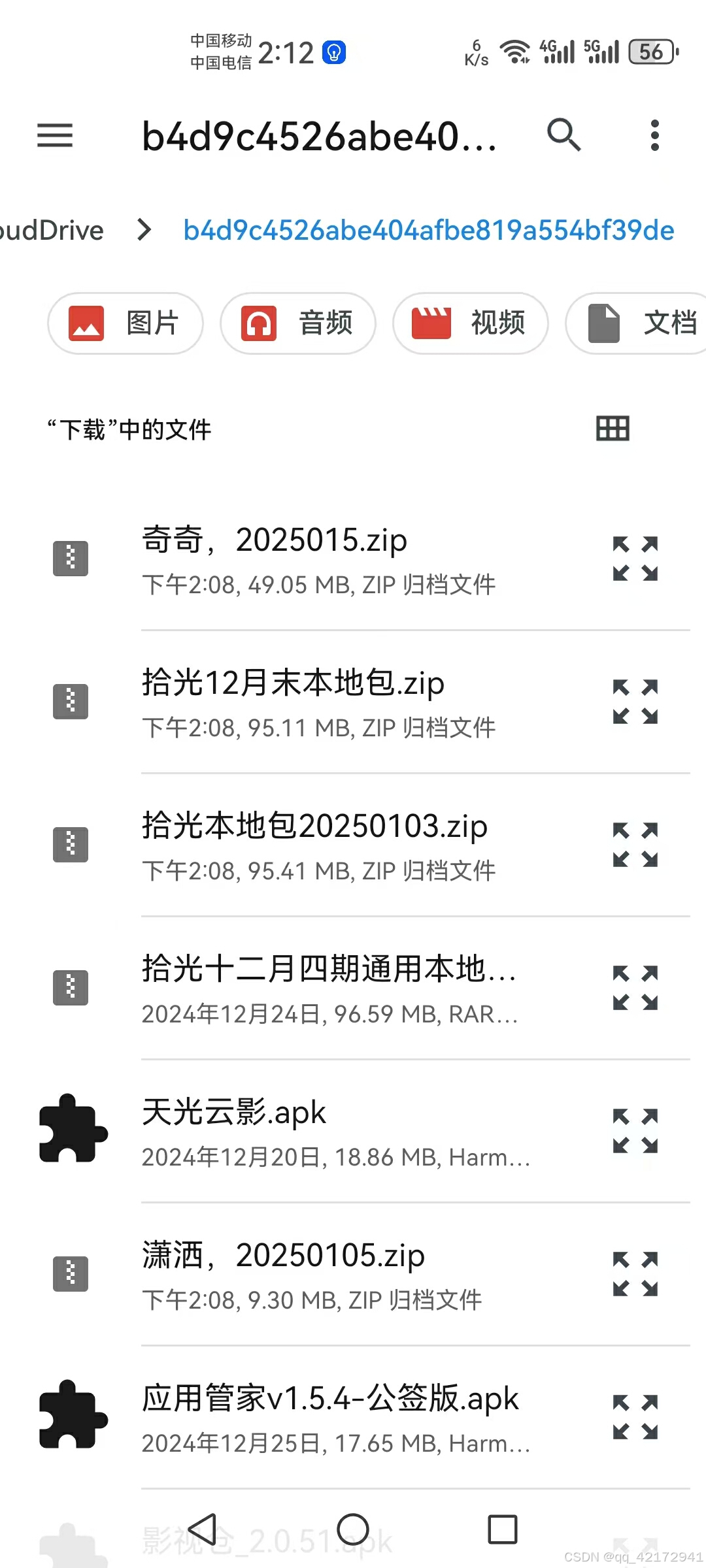Switch to grid view
Image resolution: width=706 pixels, height=1568 pixels.
click(613, 429)
